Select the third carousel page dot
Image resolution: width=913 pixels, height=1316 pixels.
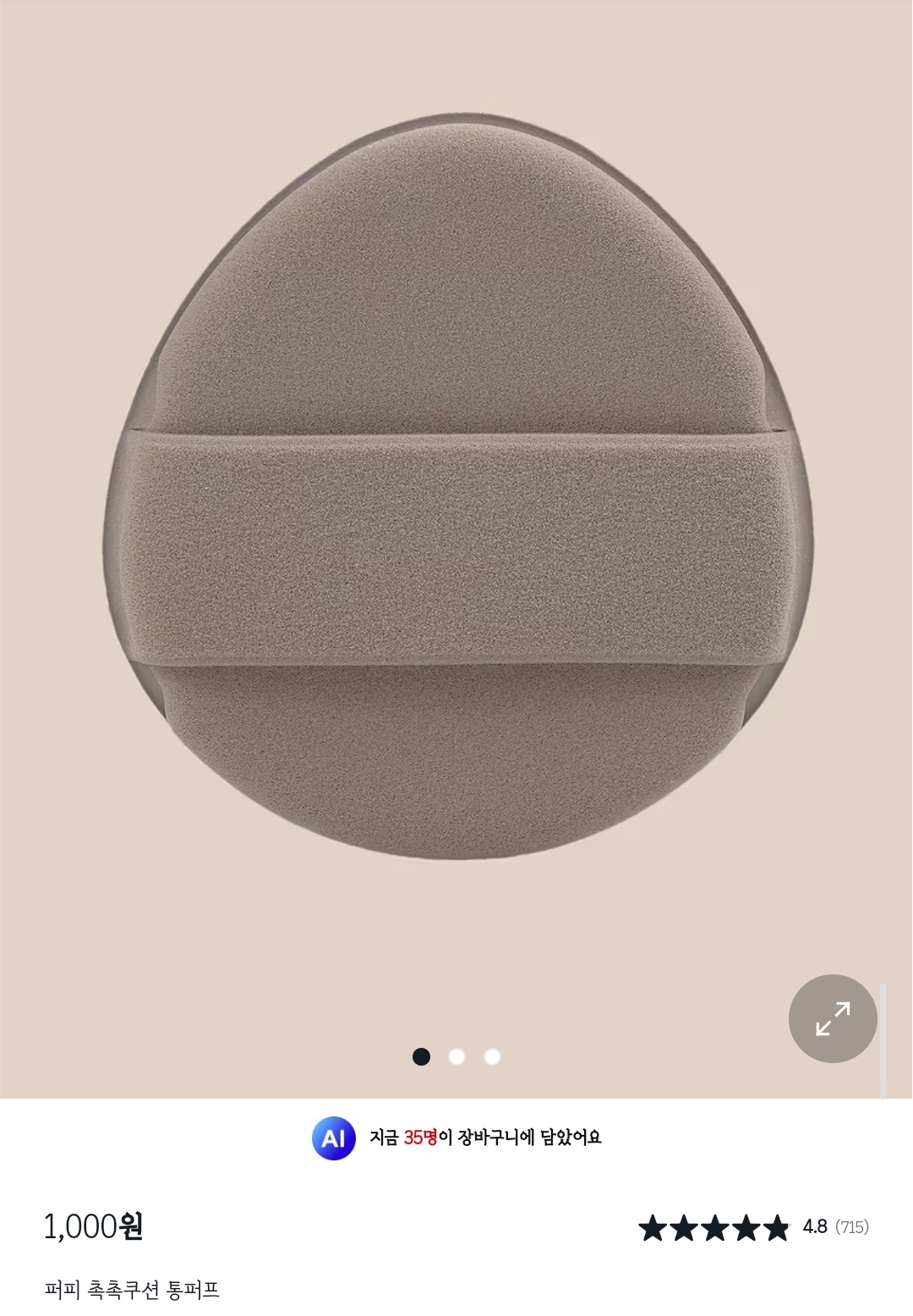tap(492, 1056)
